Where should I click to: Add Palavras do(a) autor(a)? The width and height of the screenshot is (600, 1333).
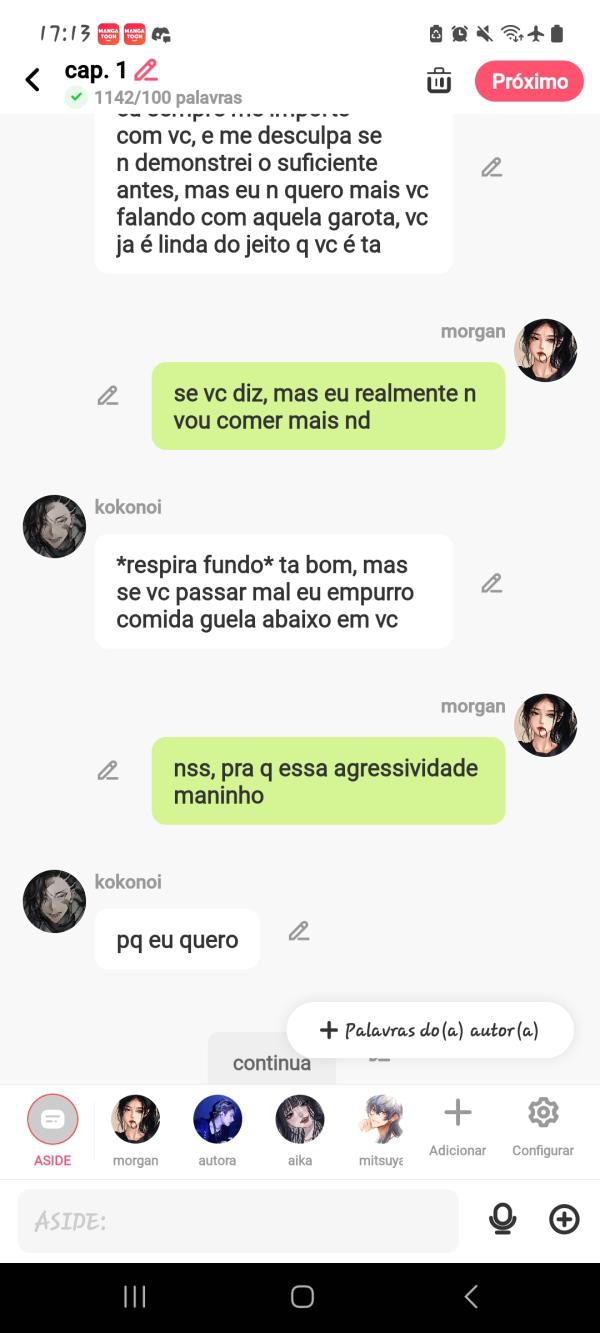coord(430,1030)
